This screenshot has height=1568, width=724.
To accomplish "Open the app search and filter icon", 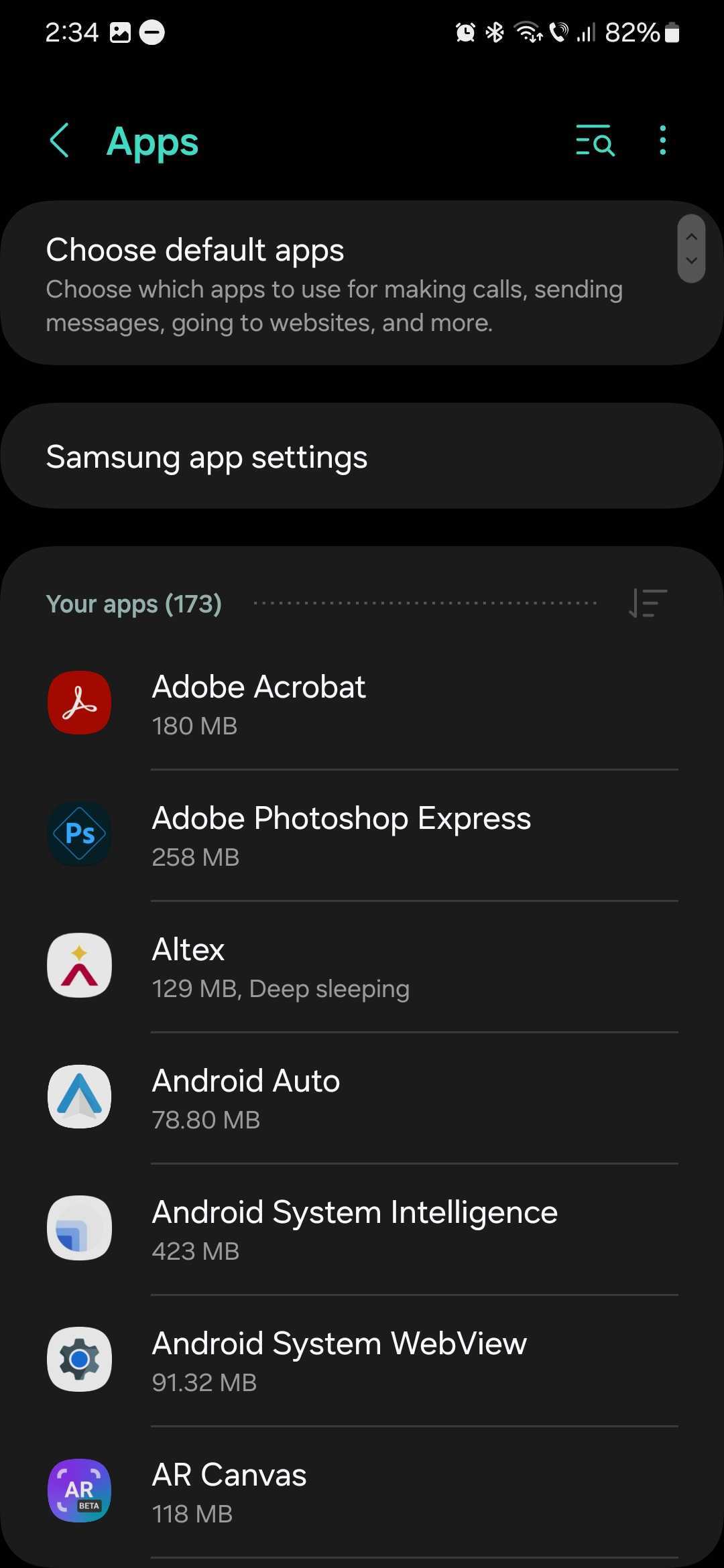I will pos(595,141).
